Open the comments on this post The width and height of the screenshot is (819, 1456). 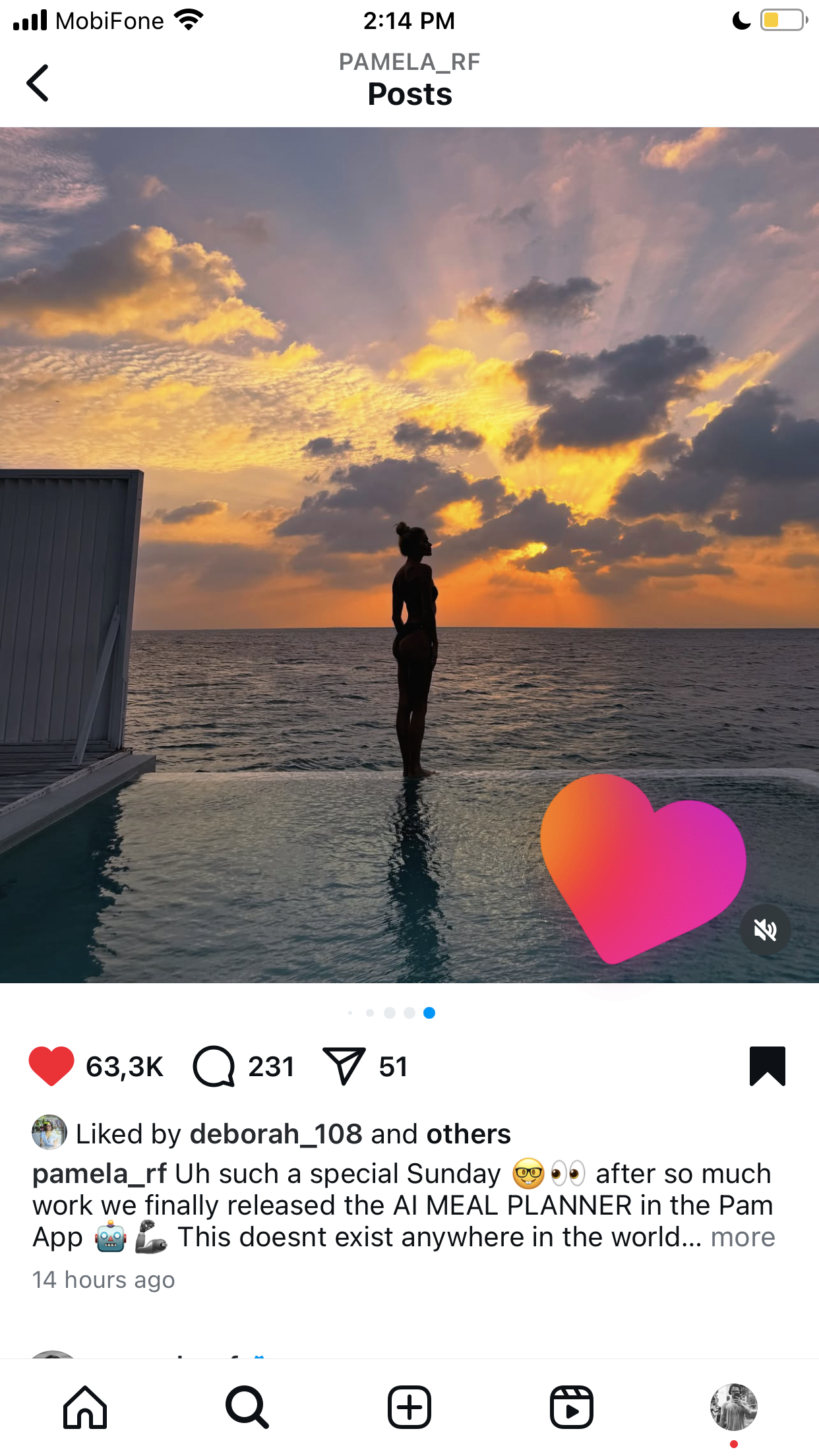[214, 1066]
